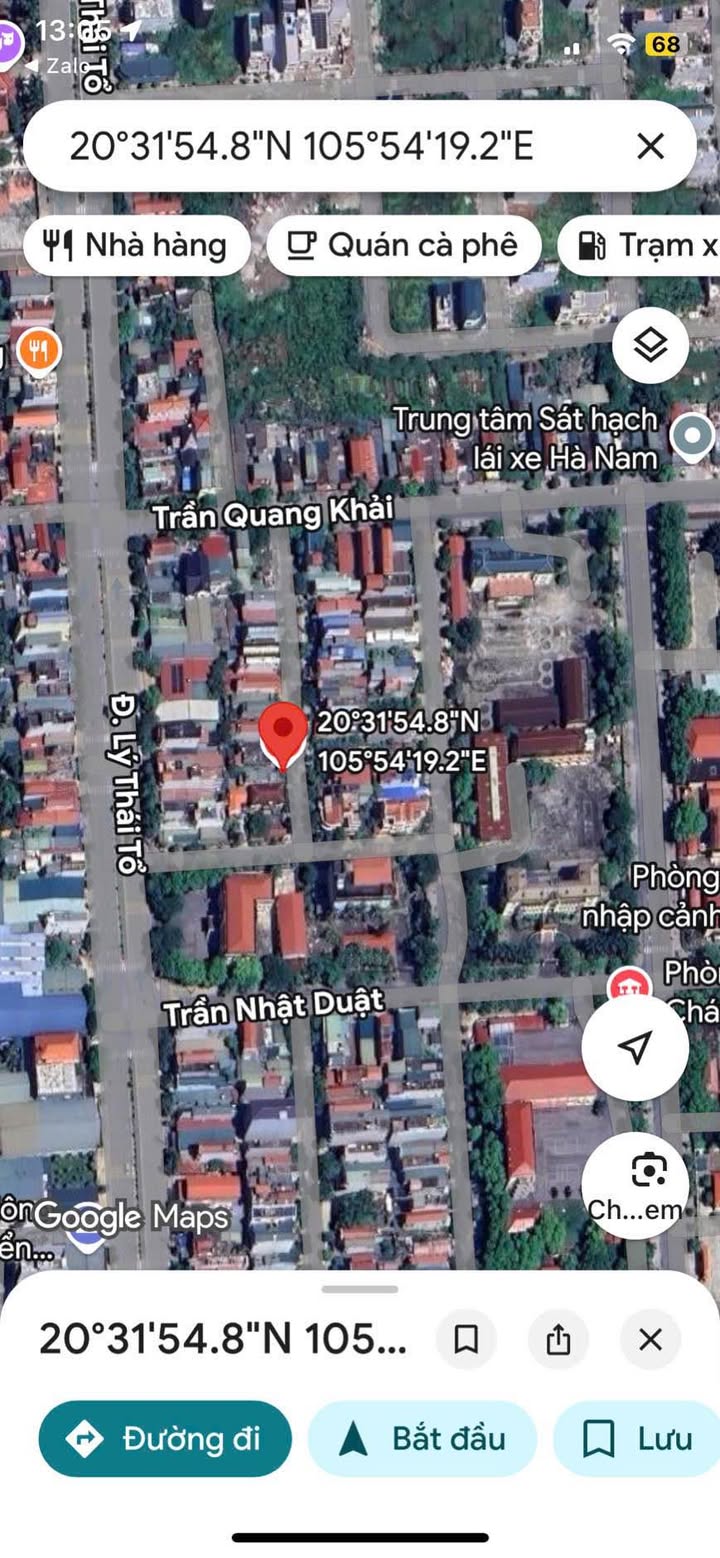Image resolution: width=720 pixels, height=1558 pixels.
Task: Open Trung tâm Sát hạch lái xe Hà Nam marker
Action: coord(692,436)
